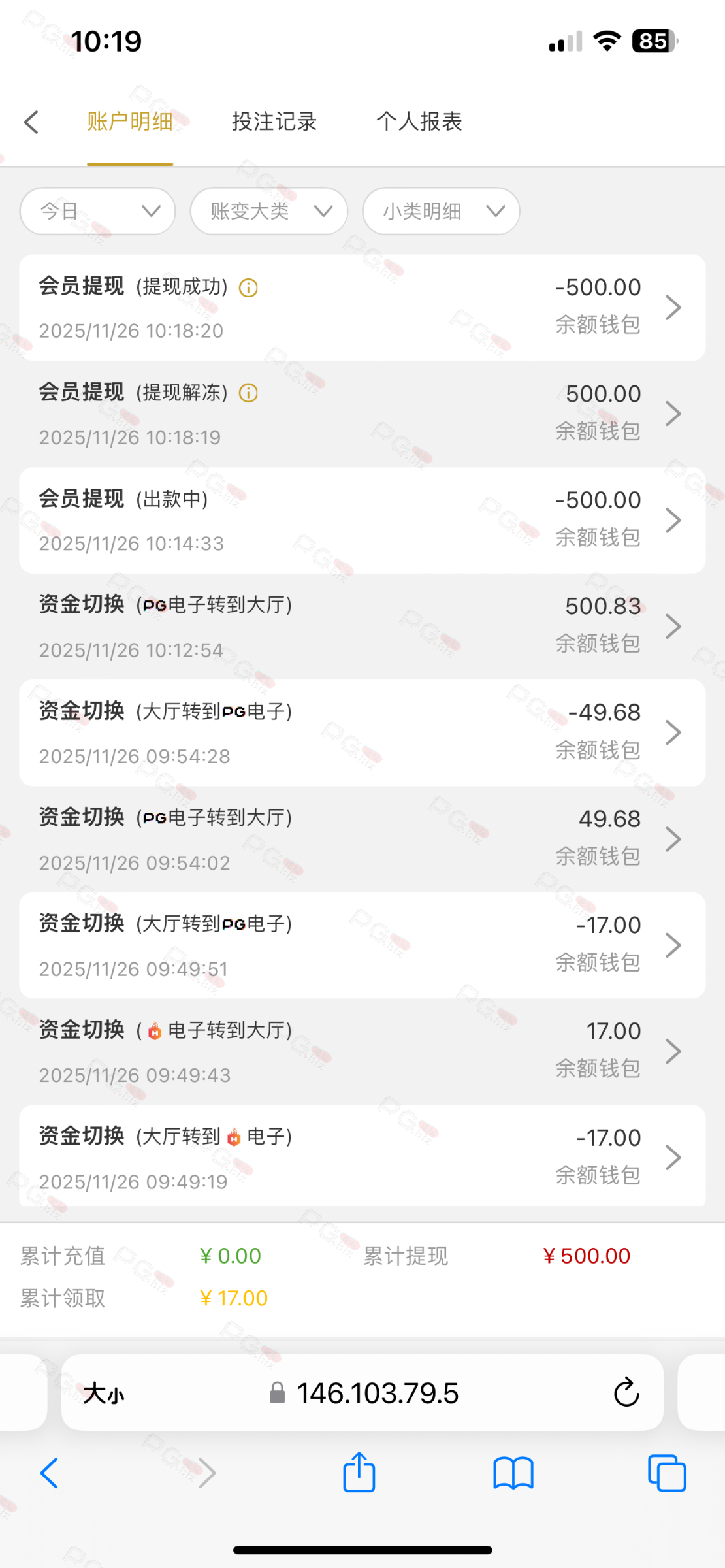Image resolution: width=725 pixels, height=1568 pixels.
Task: Open the Safari bookmarks
Action: [513, 1473]
